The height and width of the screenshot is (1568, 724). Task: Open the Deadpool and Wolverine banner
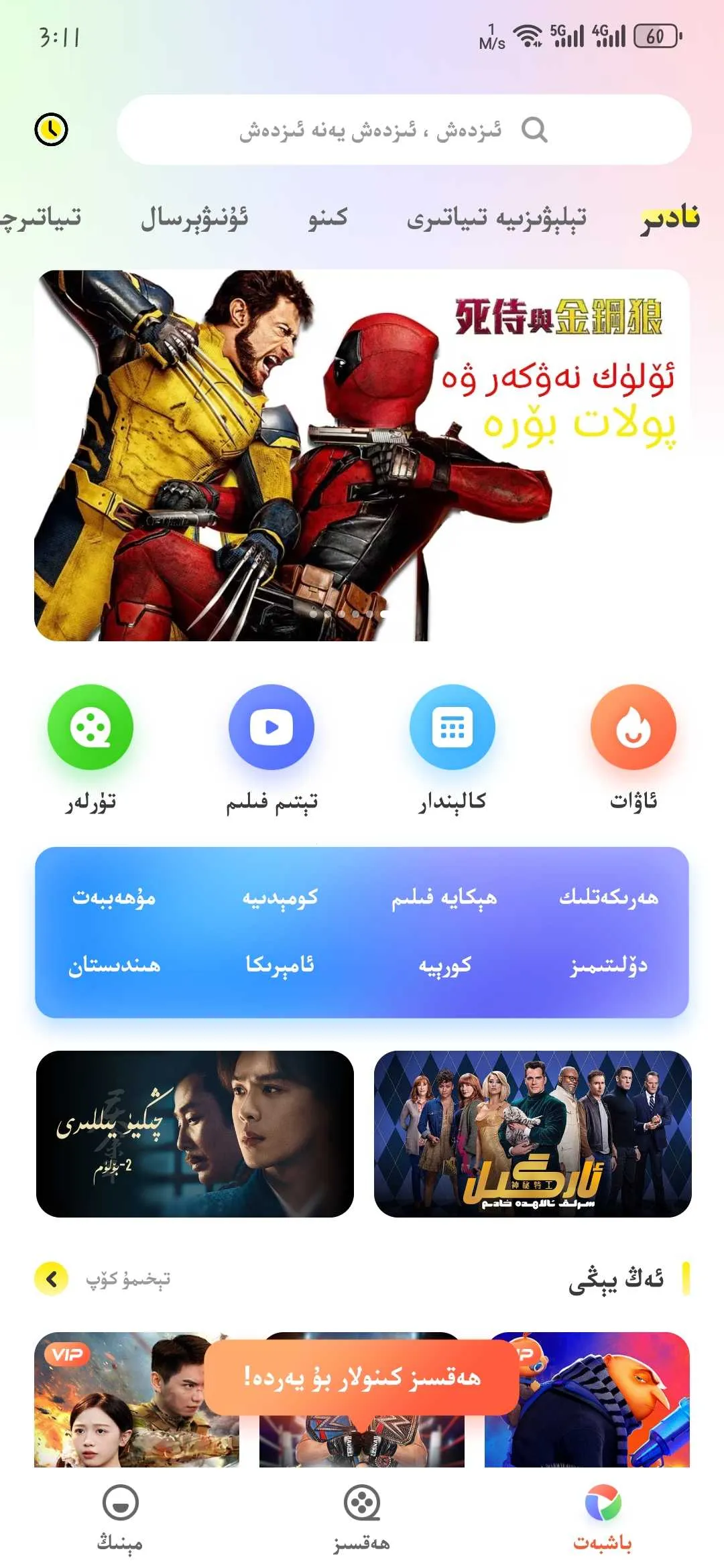pos(362,456)
